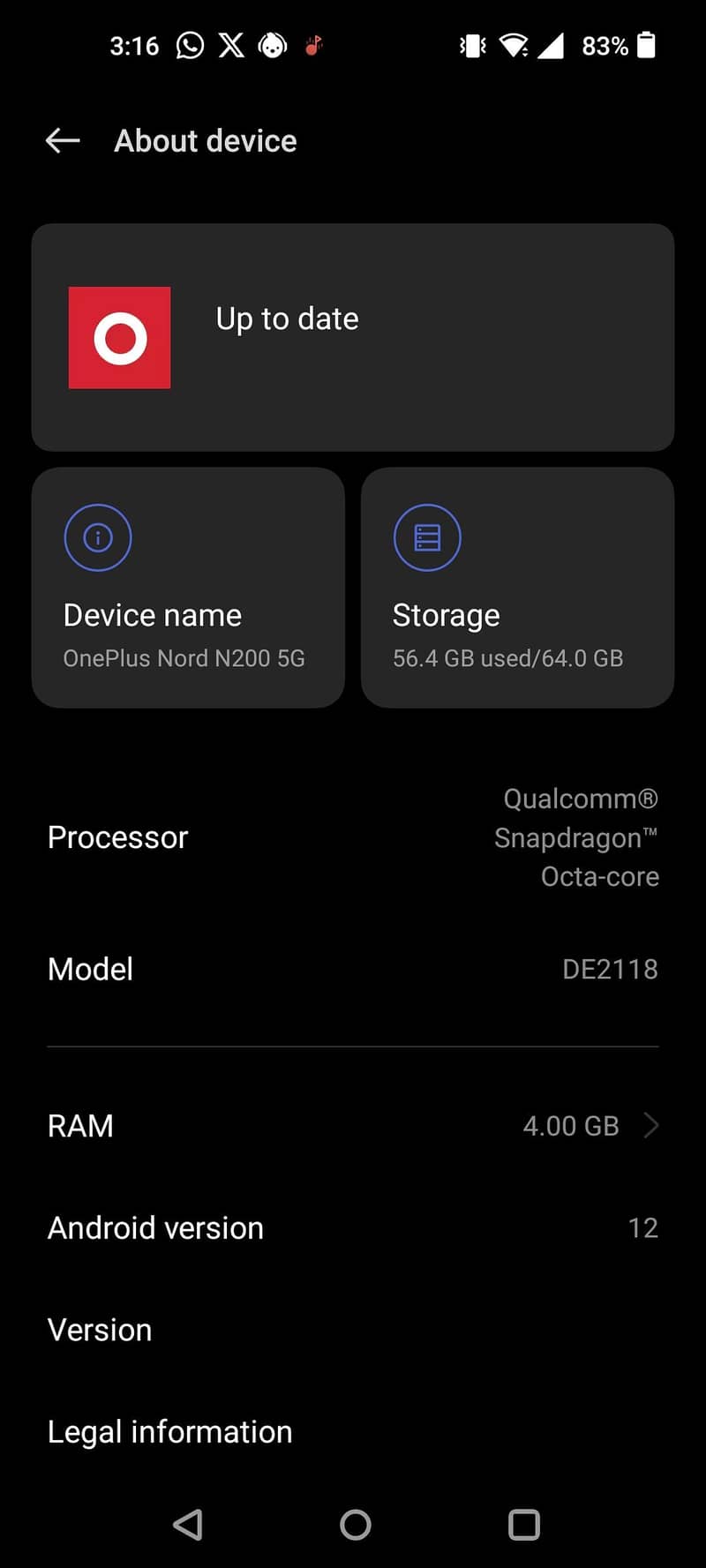
Task: Tap the vibrate mode icon in status bar
Action: coord(471,45)
